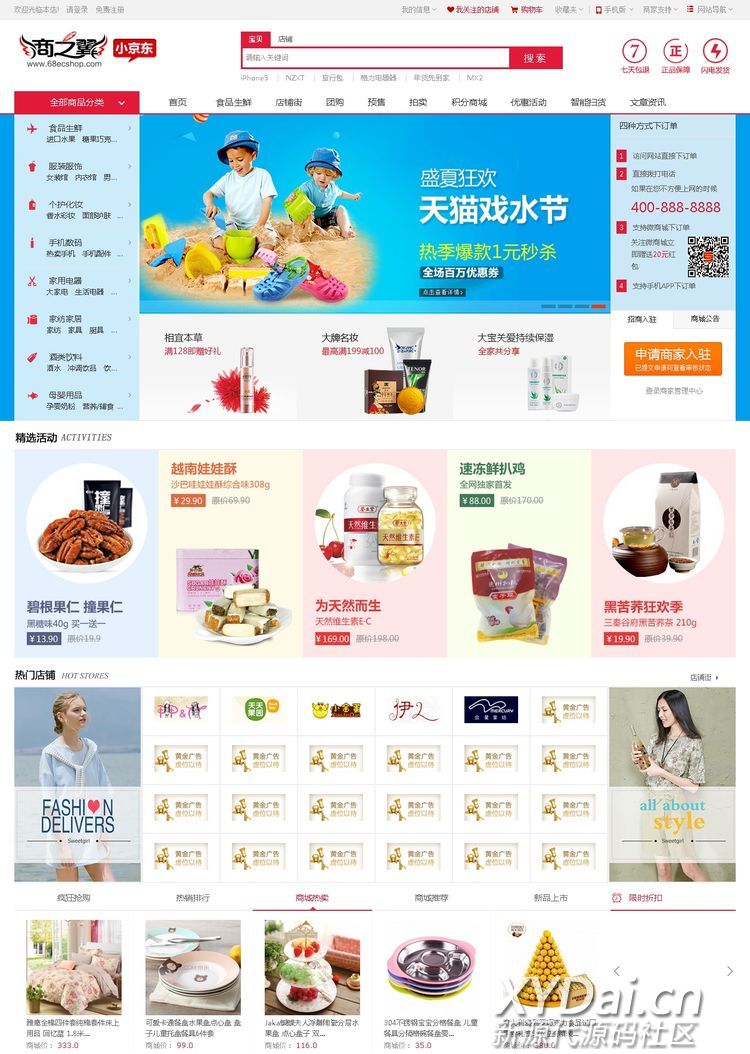Tap the search keyword input field
Screen dimensions: 750x1054
[x=375, y=58]
